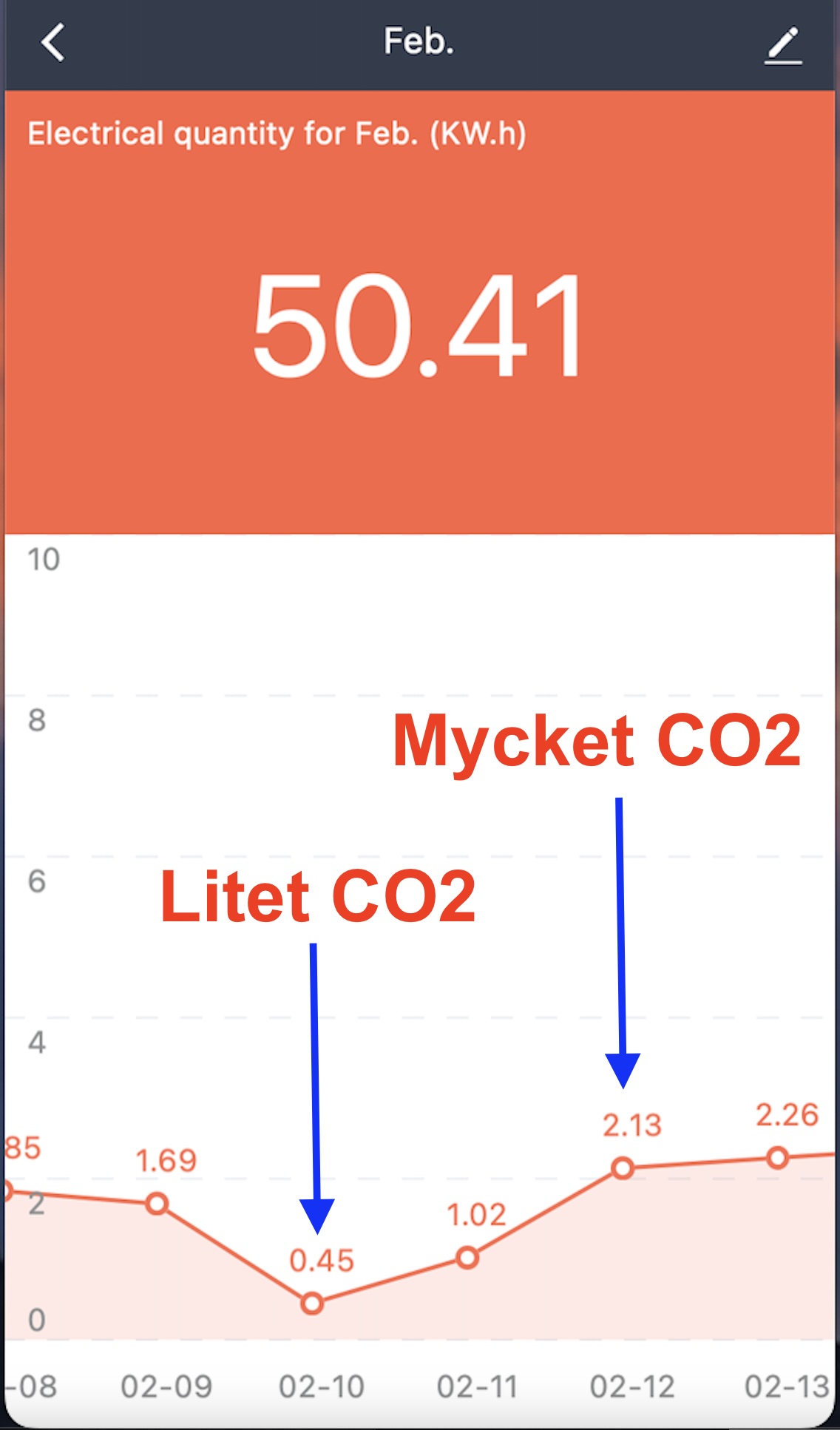This screenshot has height=1430, width=840.
Task: Select the 02-09 data point at 1.69
Action: 157,1204
